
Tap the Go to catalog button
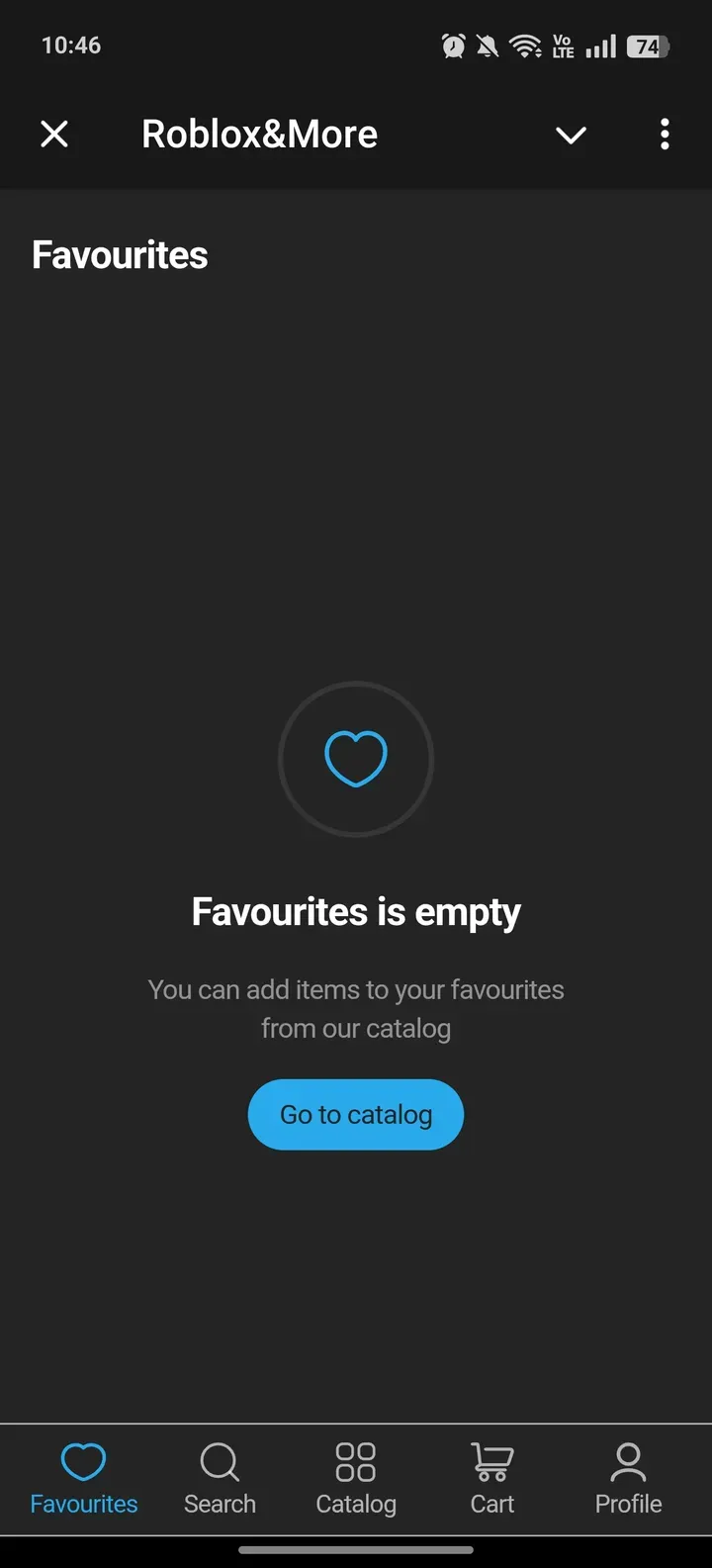pos(356,1114)
